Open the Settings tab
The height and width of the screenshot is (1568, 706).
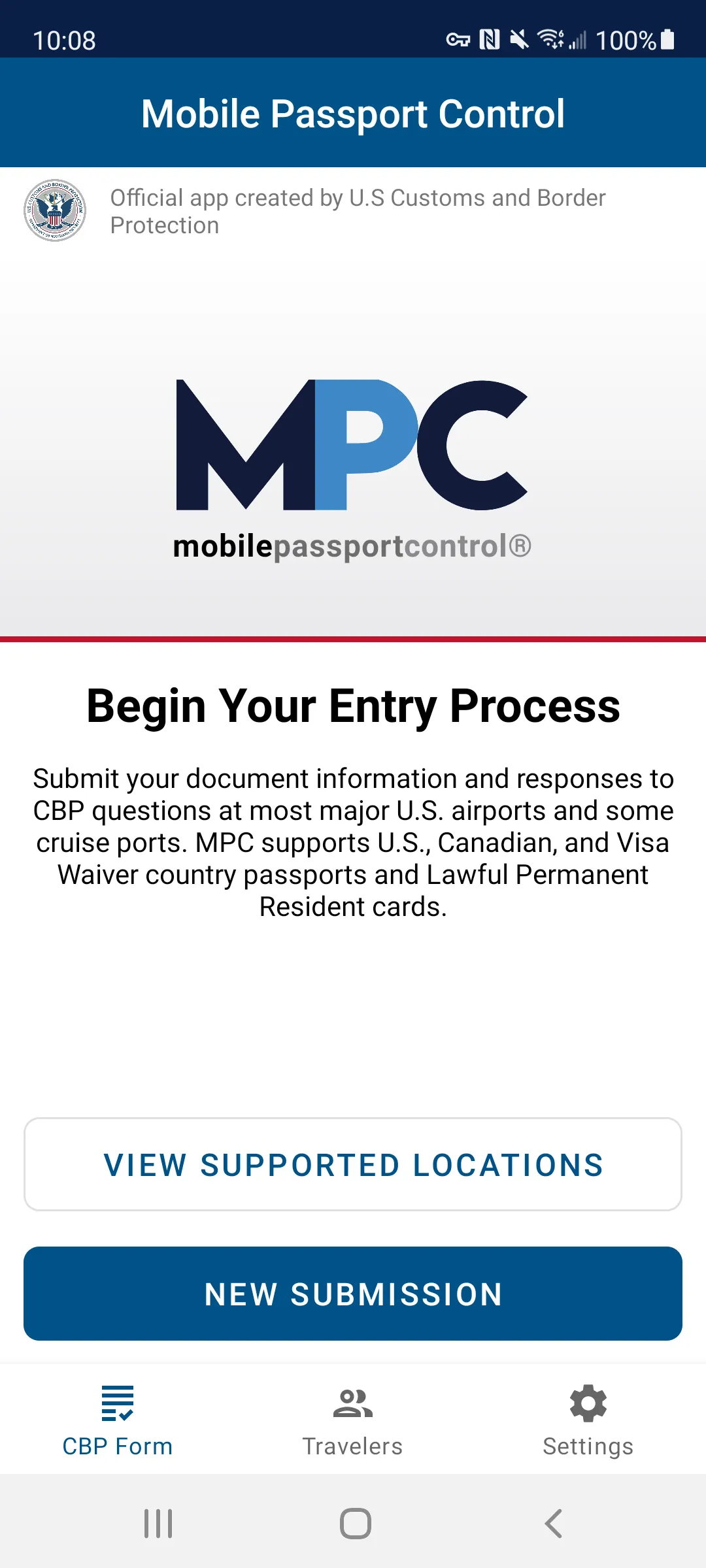pos(587,1431)
